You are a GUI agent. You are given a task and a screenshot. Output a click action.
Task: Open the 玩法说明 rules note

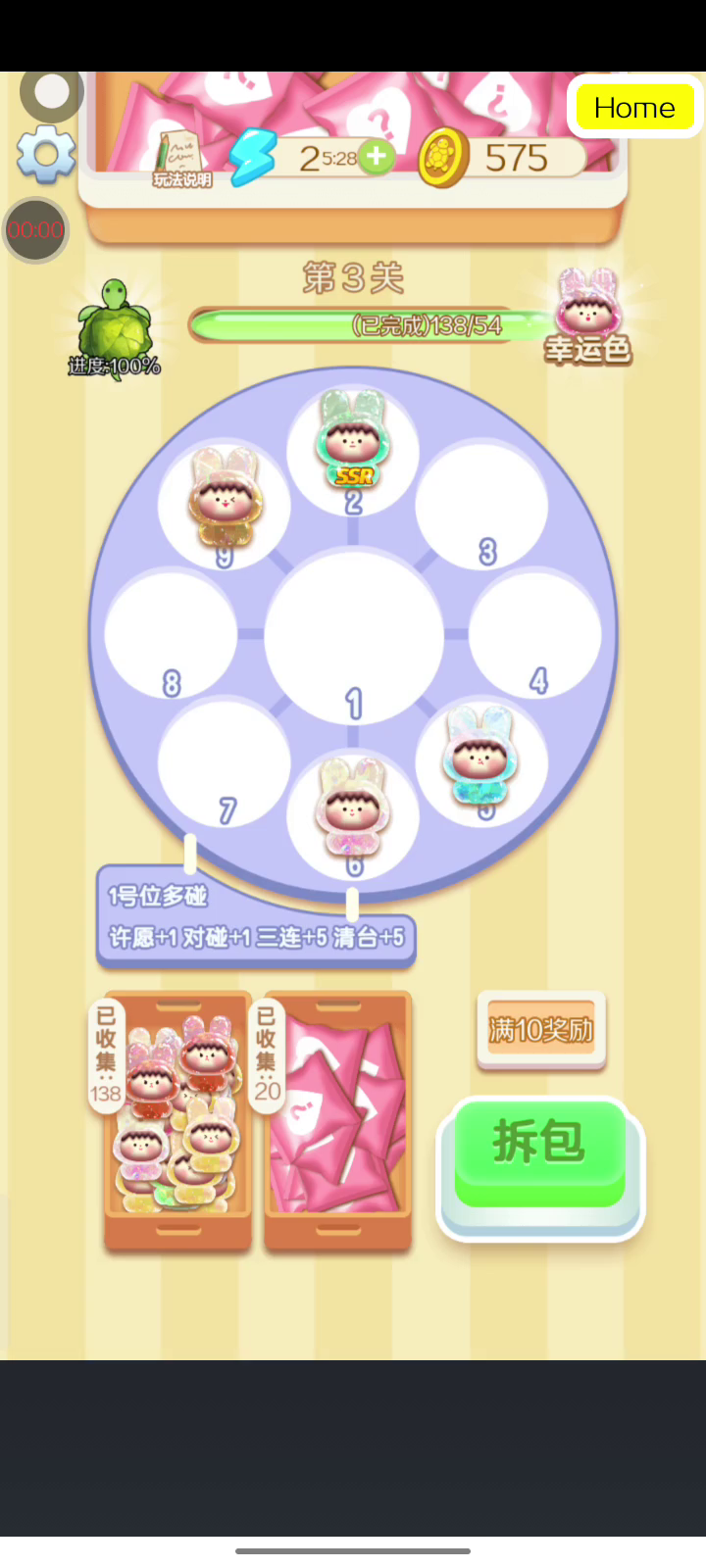(x=182, y=157)
